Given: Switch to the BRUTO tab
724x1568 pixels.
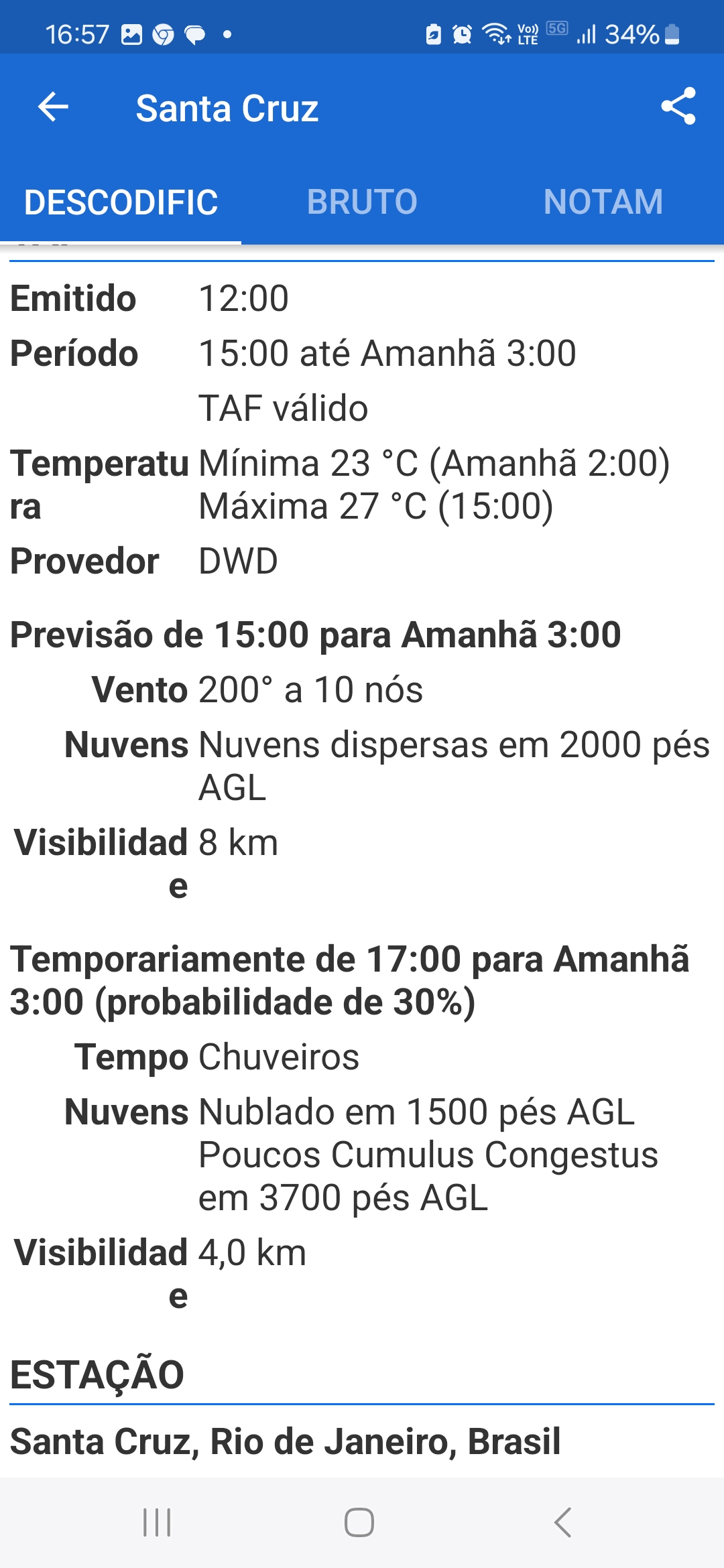Looking at the screenshot, I should [362, 202].
